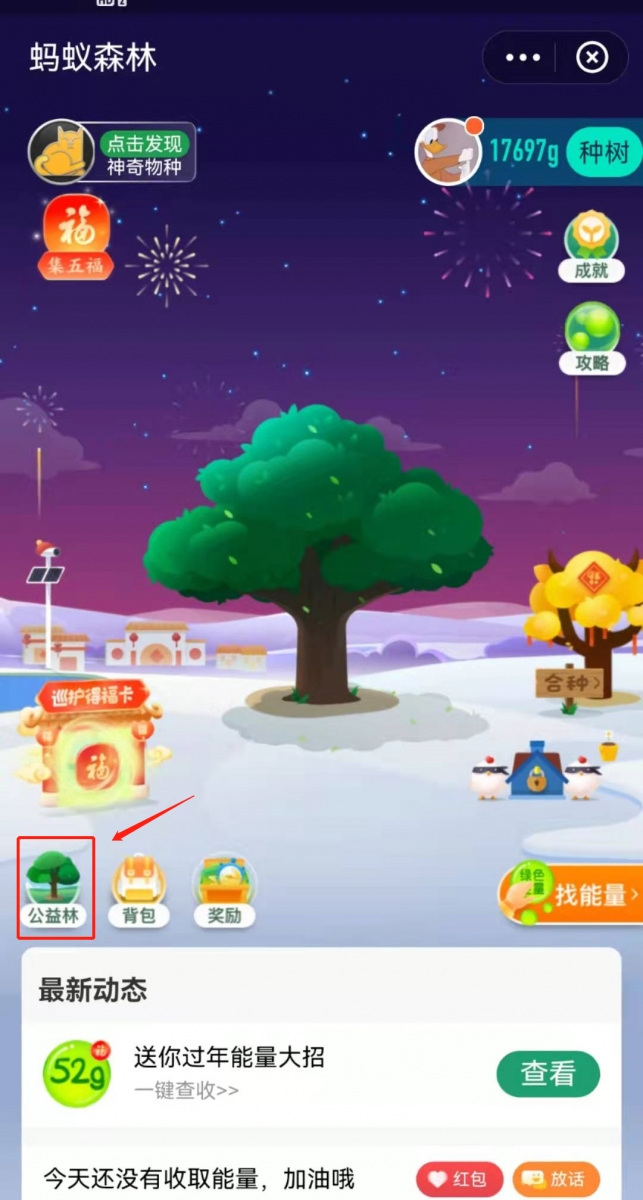
Task: Collect the 52g energy bubble
Action: pos(77,1073)
